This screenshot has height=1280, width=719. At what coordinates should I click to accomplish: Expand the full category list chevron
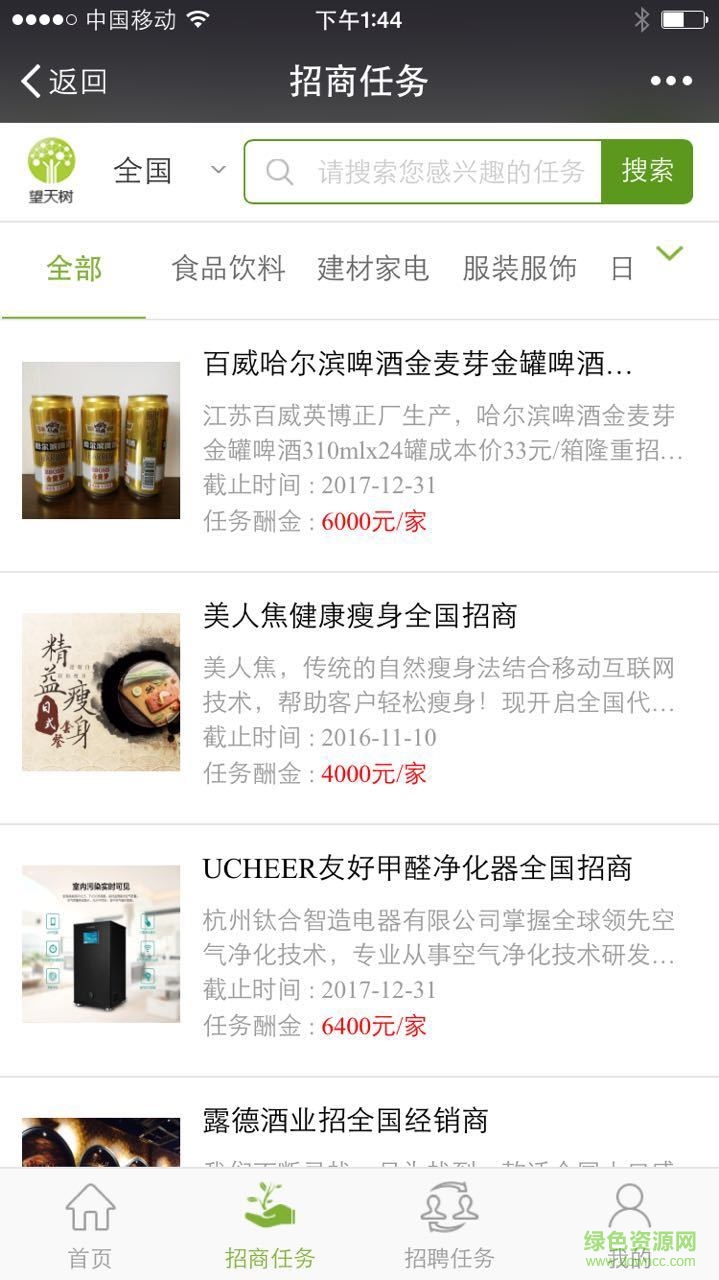(669, 254)
